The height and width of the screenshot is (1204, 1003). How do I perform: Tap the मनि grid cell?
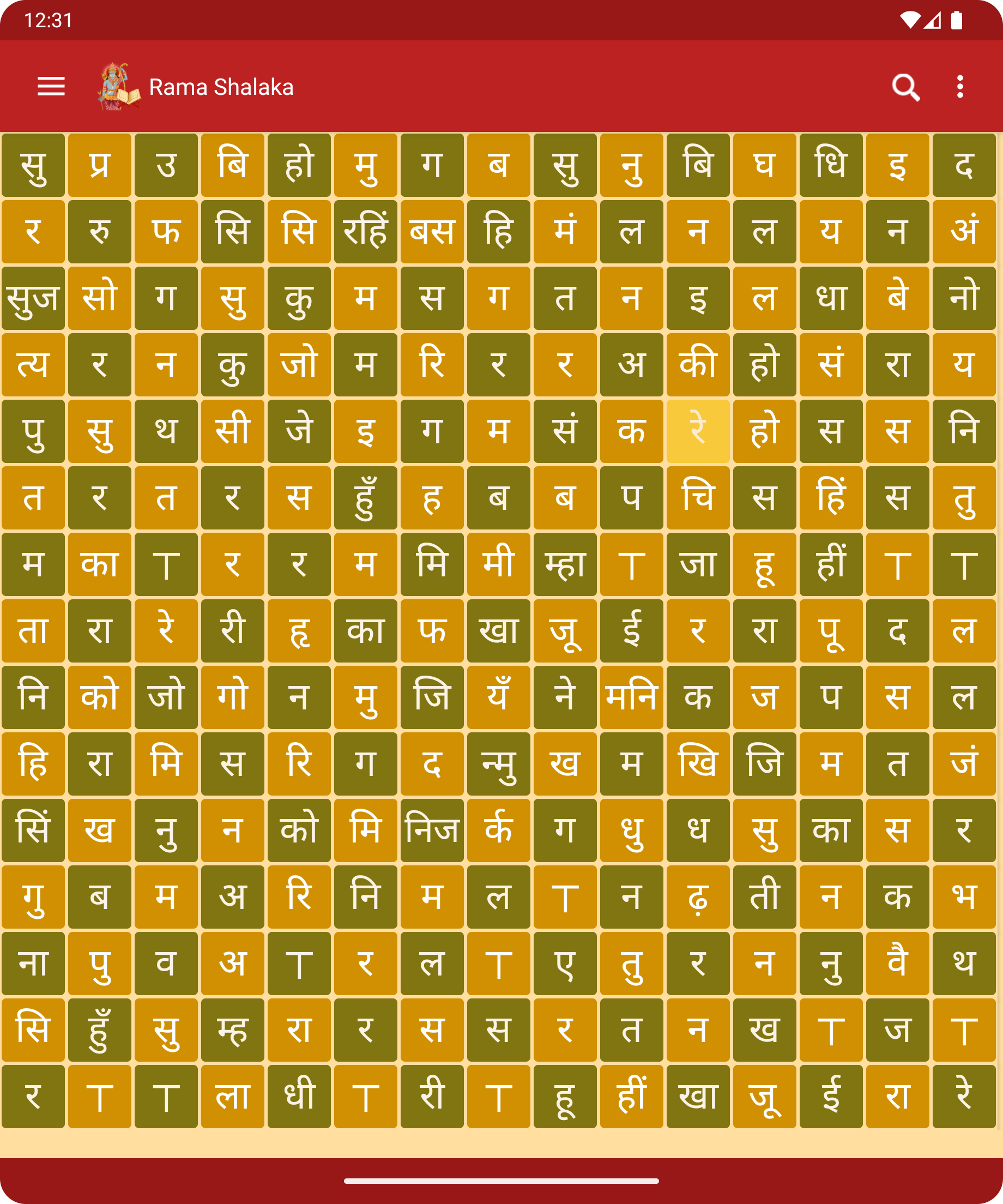coord(632,697)
